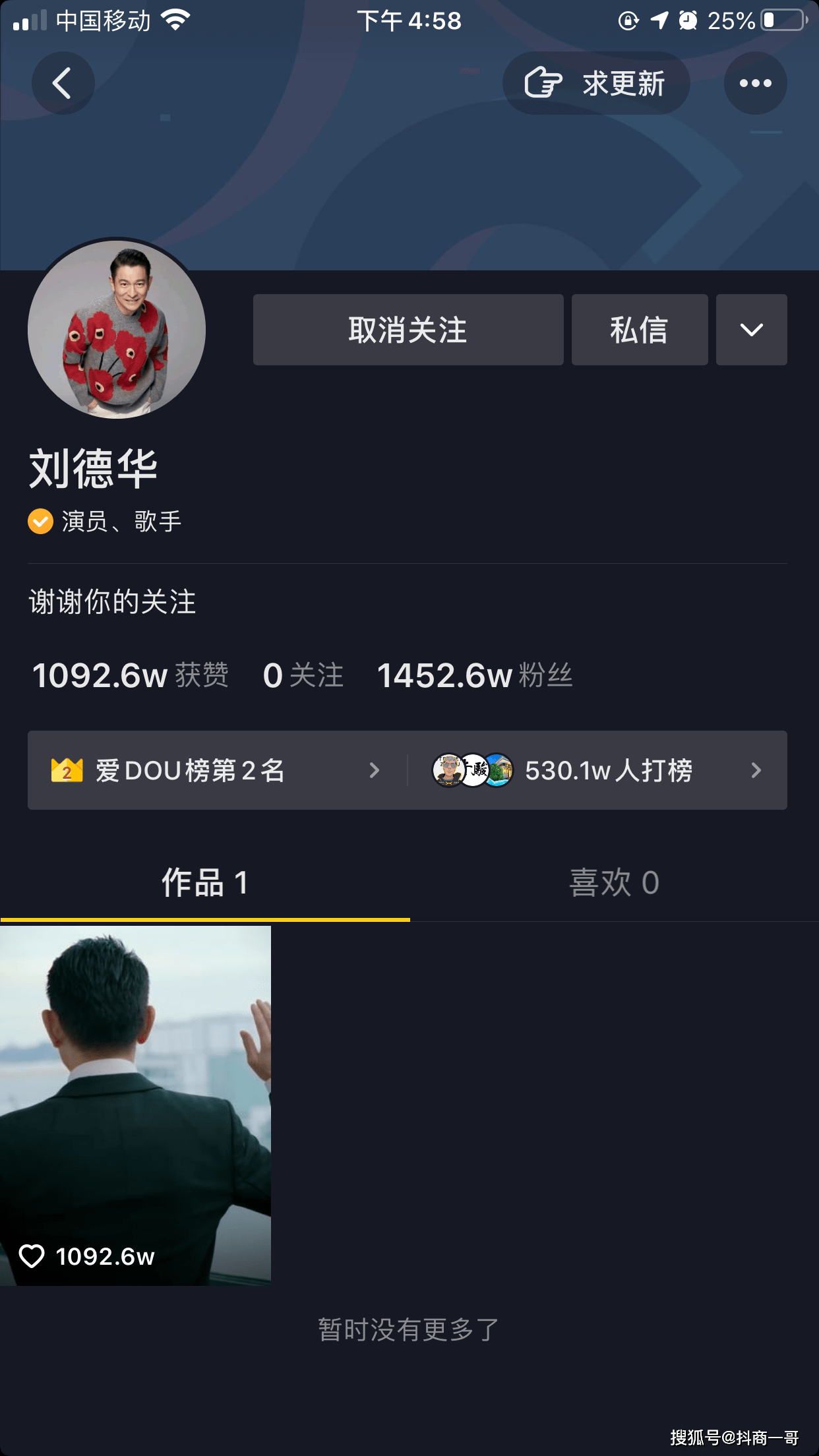819x1456 pixels.
Task: Switch to the 喜欢 tab
Action: [x=614, y=882]
